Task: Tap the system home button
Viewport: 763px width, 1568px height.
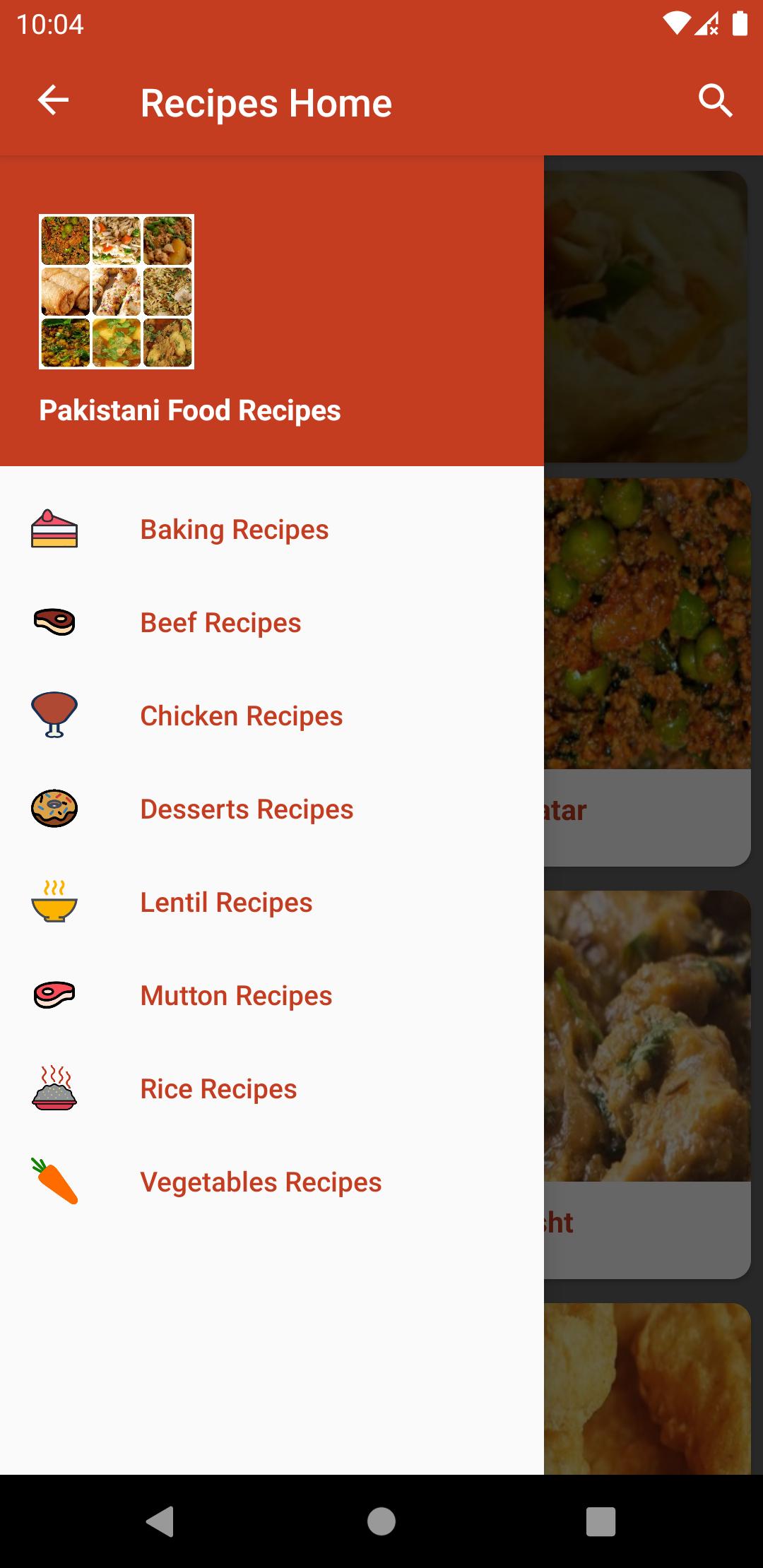Action: pos(381,1521)
